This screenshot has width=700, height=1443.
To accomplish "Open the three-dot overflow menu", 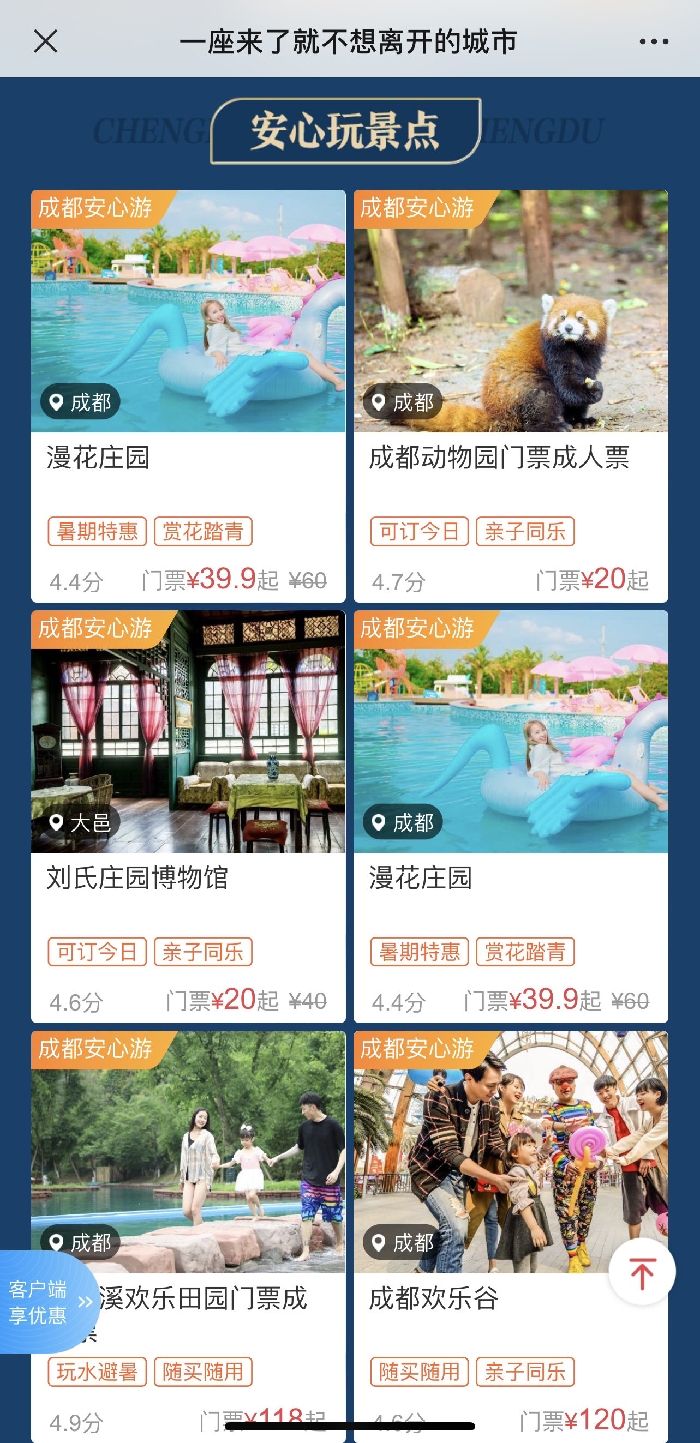I will [x=653, y=42].
